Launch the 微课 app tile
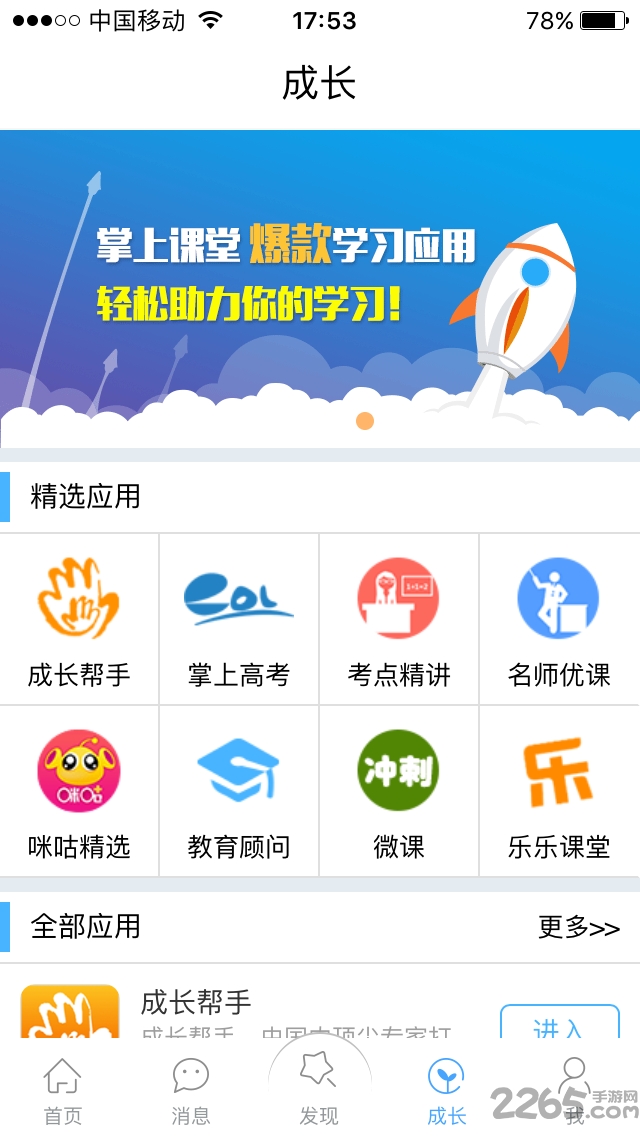Image resolution: width=640 pixels, height=1136 pixels. coord(399,792)
